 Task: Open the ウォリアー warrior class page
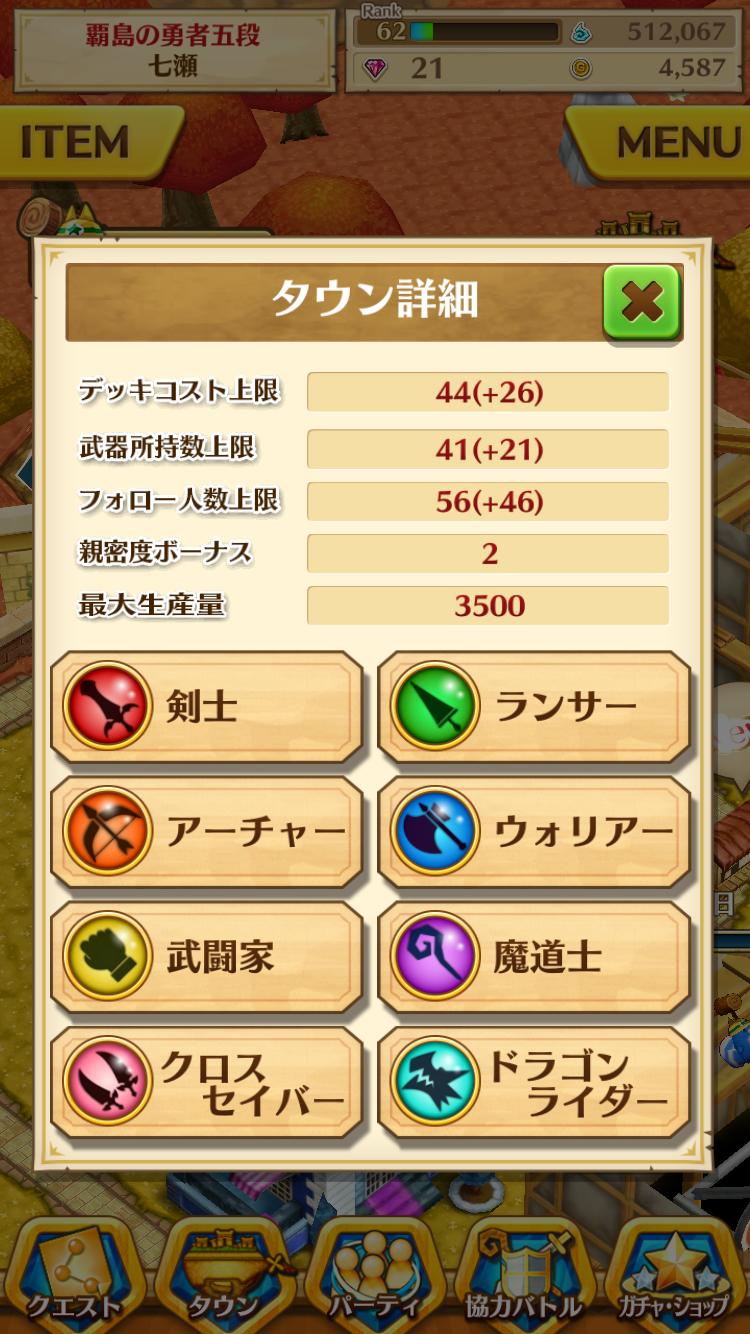[535, 831]
